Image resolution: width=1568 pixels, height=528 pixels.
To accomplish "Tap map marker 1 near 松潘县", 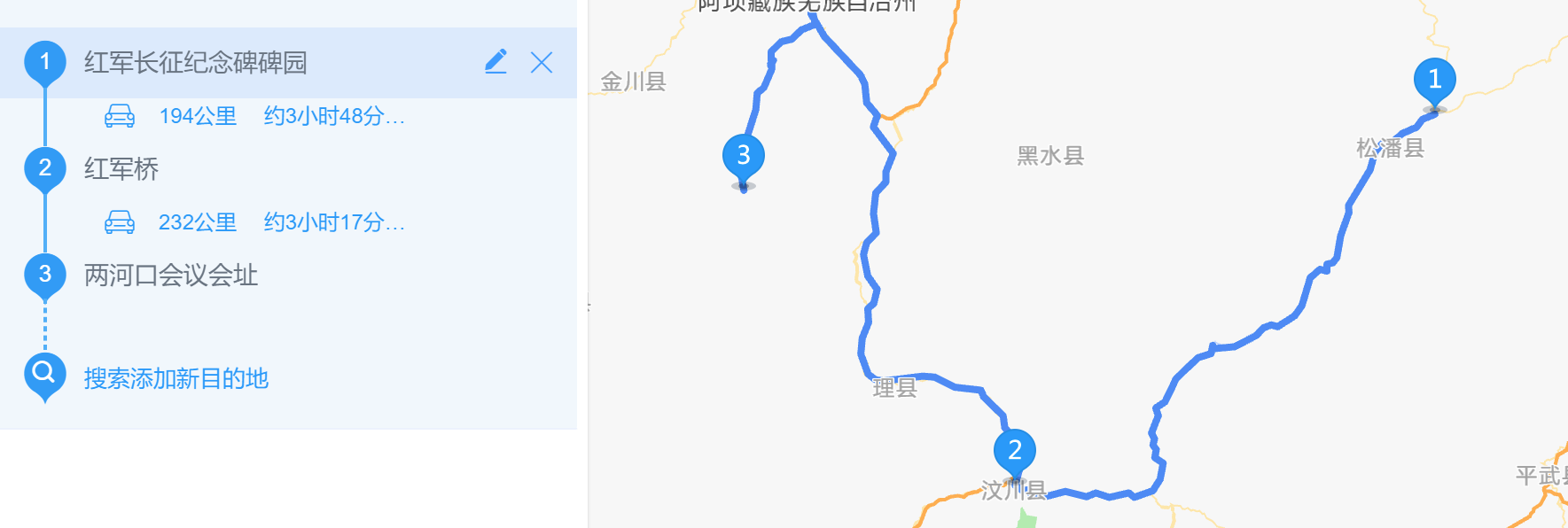I will [1434, 82].
